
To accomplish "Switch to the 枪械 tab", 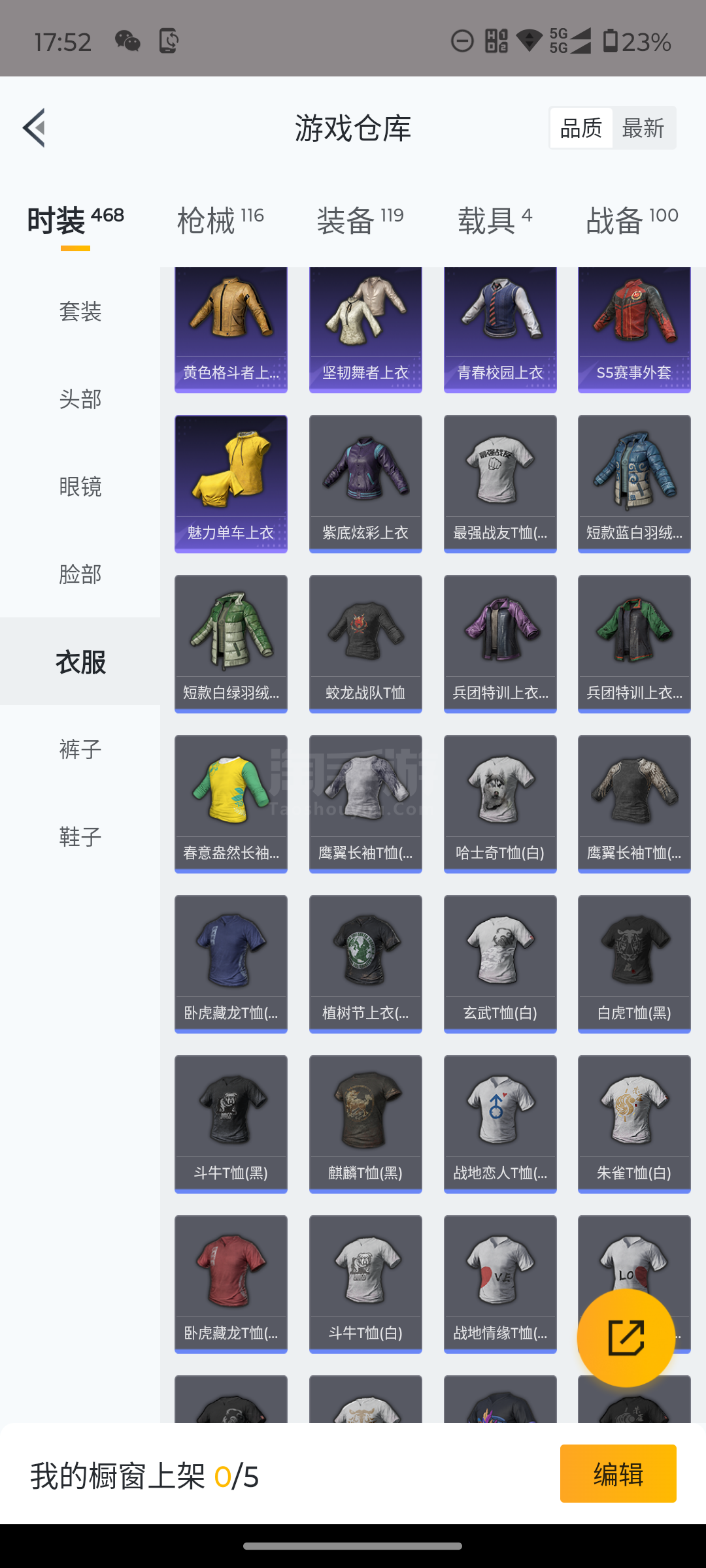I will pos(220,220).
